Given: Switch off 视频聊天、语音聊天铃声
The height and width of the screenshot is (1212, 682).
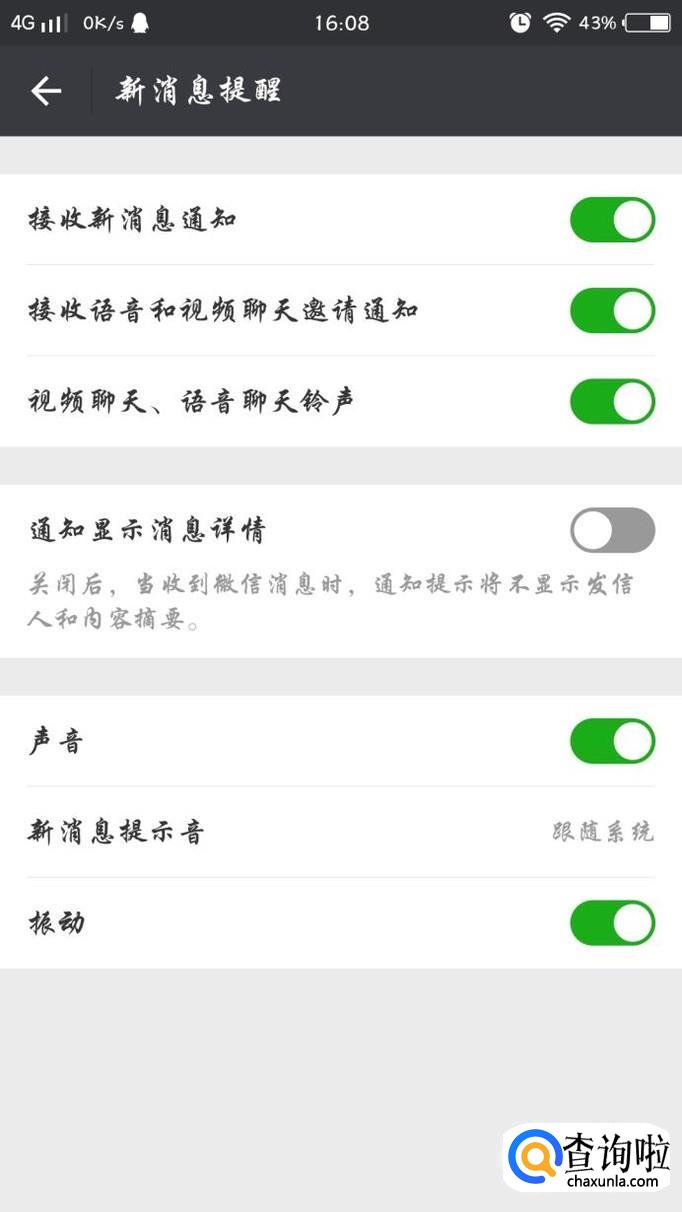Looking at the screenshot, I should click(x=612, y=402).
